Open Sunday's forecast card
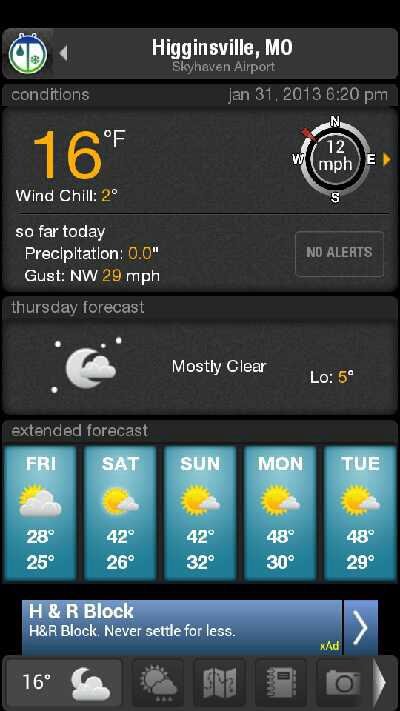Viewport: 400px width, 711px height. pos(200,513)
